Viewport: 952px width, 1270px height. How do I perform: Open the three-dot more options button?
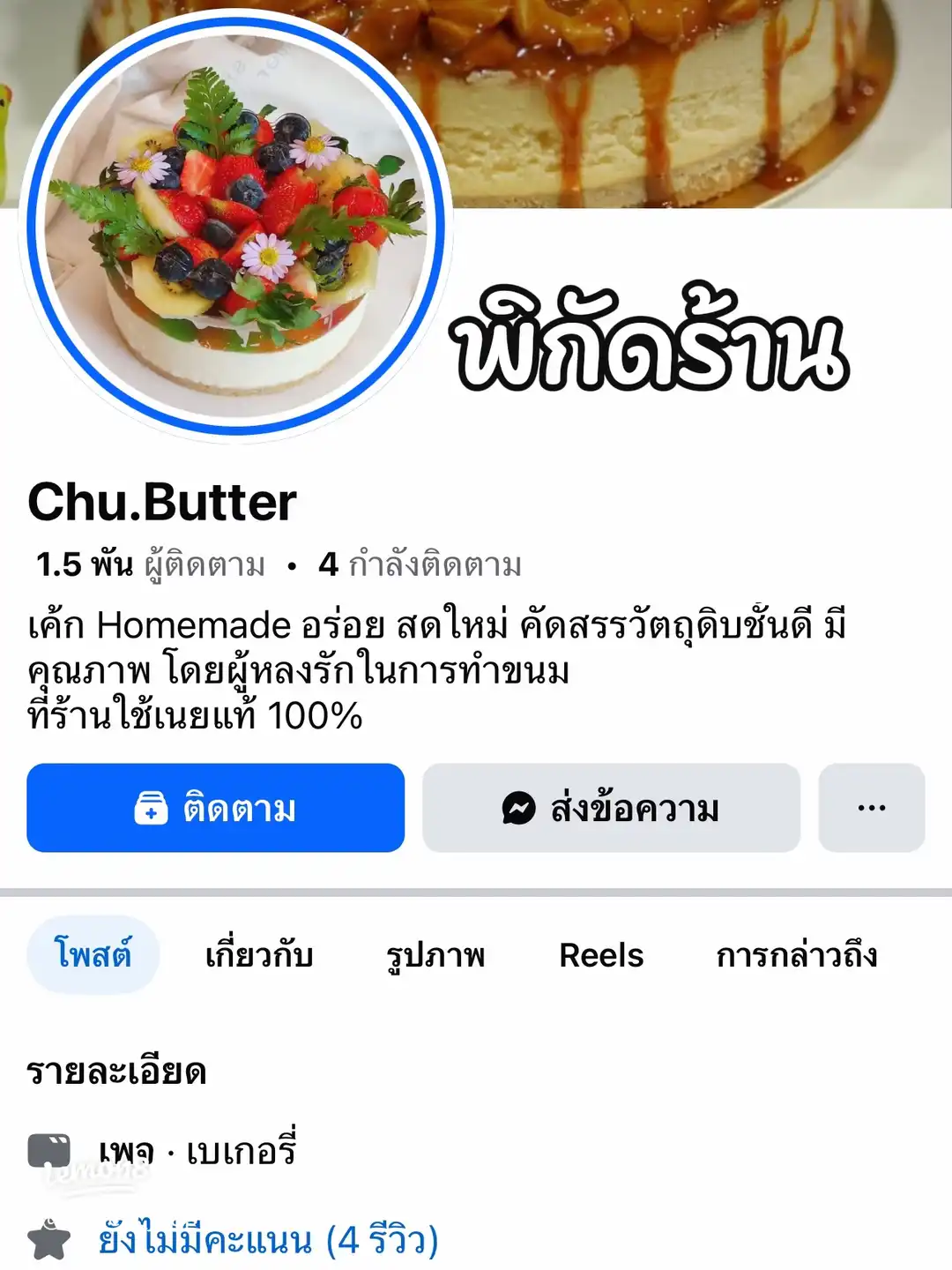tap(871, 808)
